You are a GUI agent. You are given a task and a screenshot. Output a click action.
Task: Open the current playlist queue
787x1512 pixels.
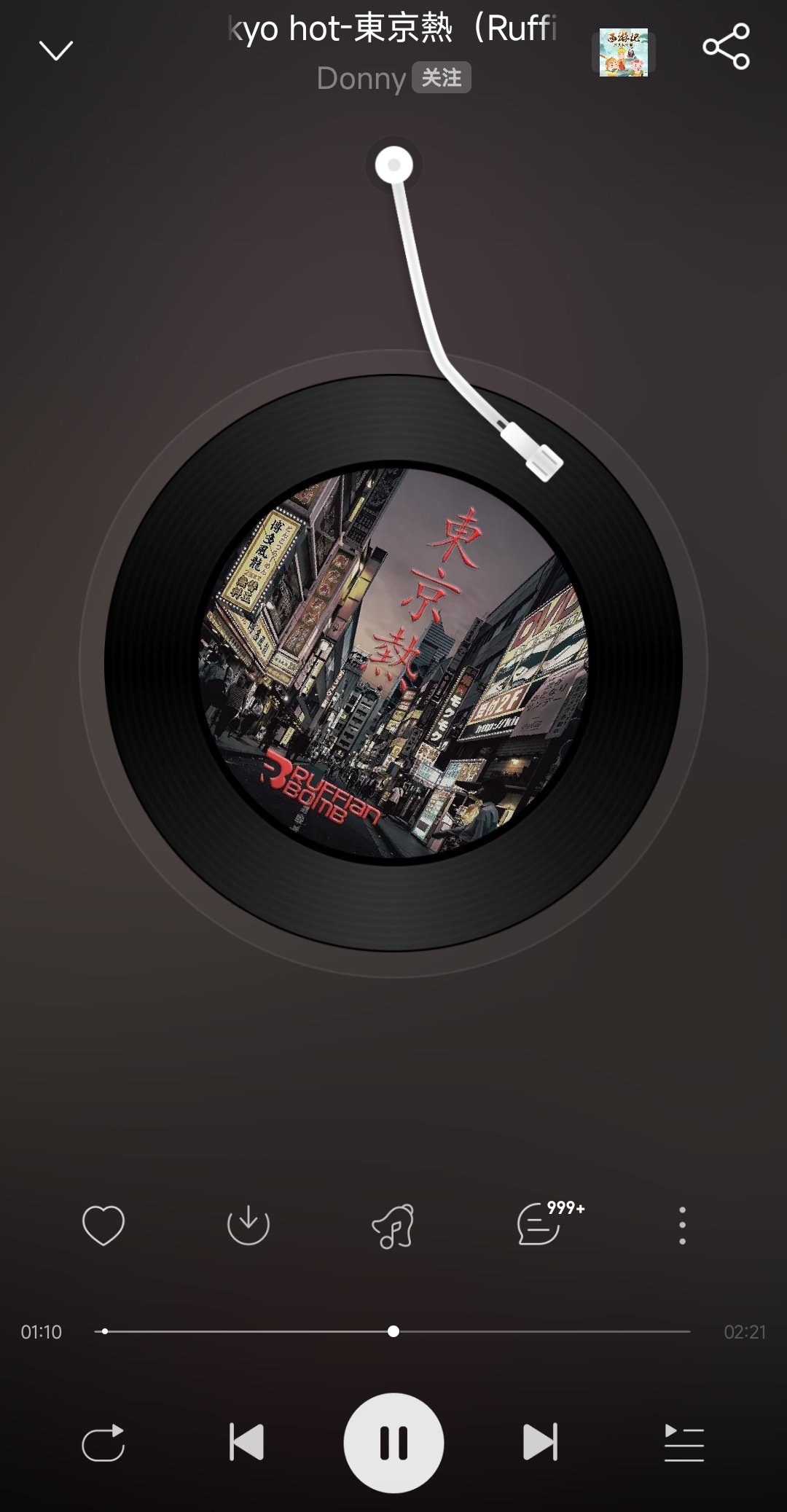pyautogui.click(x=684, y=1442)
